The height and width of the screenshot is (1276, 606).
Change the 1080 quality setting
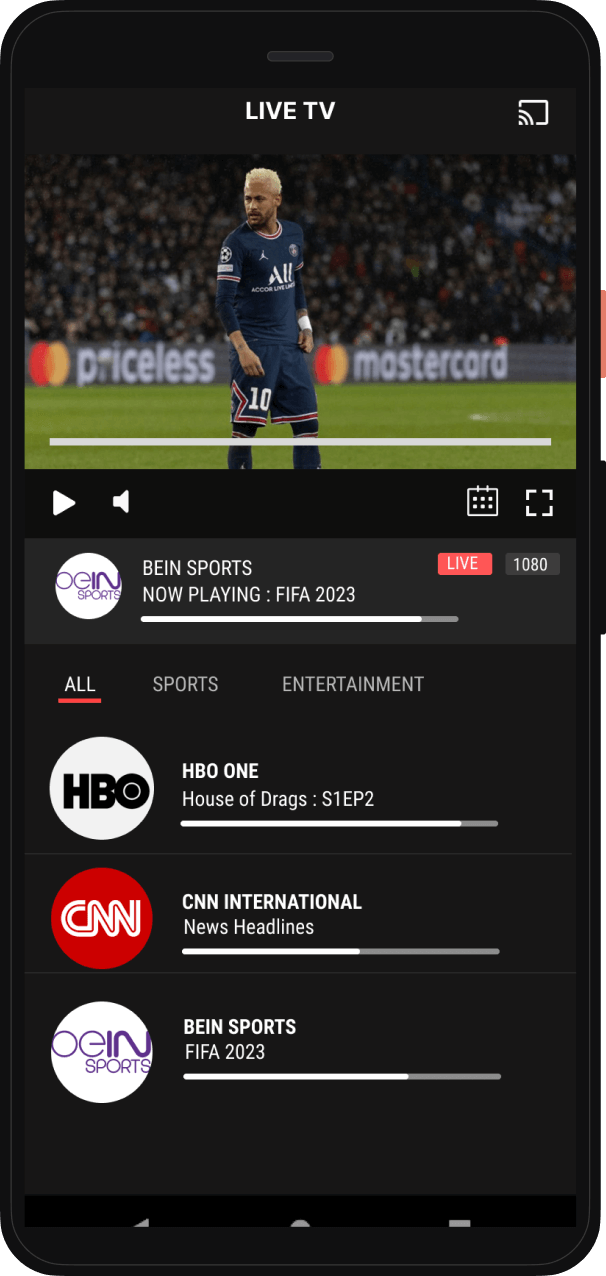(x=530, y=564)
